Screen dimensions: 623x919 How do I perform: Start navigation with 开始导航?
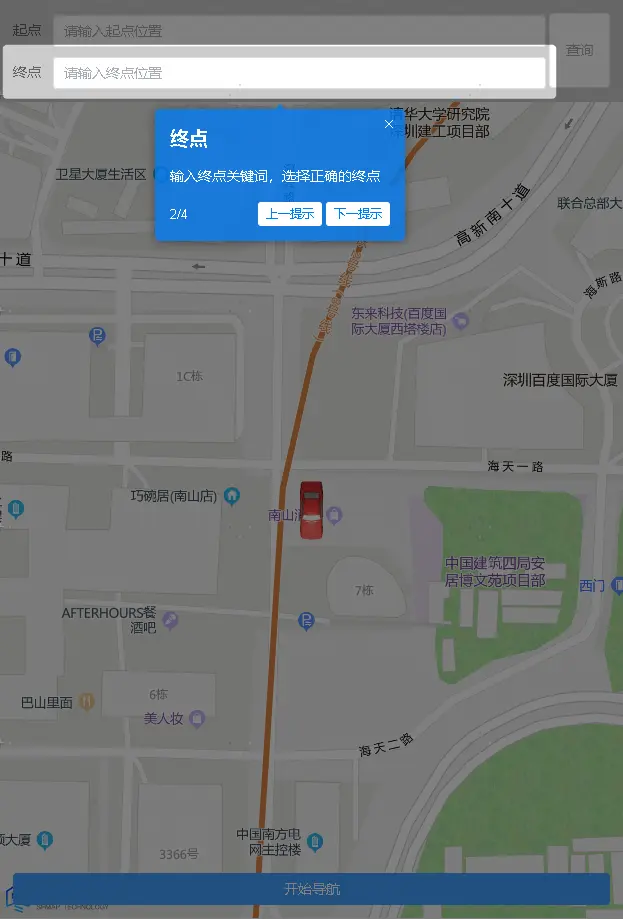pos(311,889)
